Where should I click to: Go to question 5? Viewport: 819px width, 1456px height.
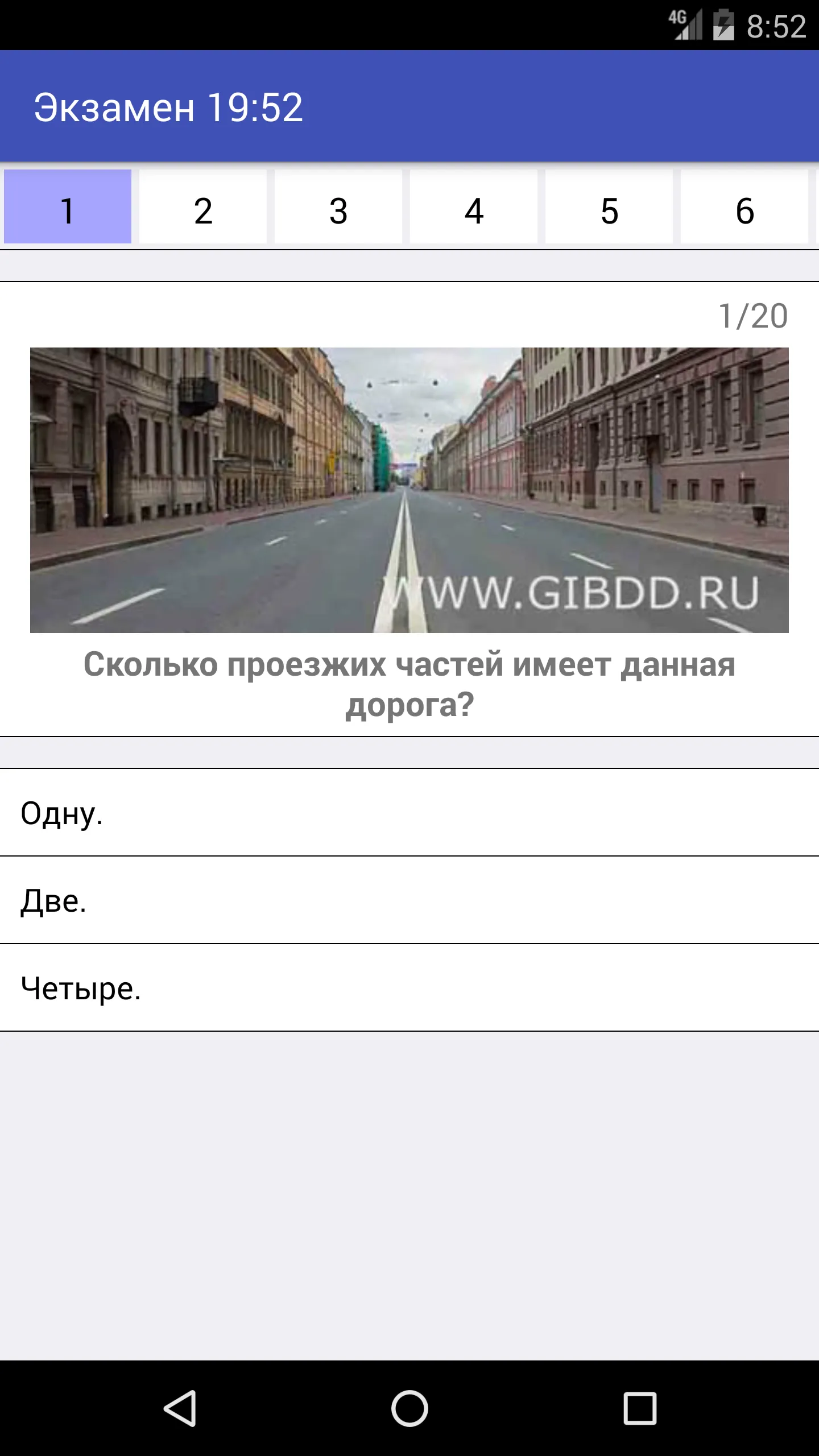coord(609,206)
